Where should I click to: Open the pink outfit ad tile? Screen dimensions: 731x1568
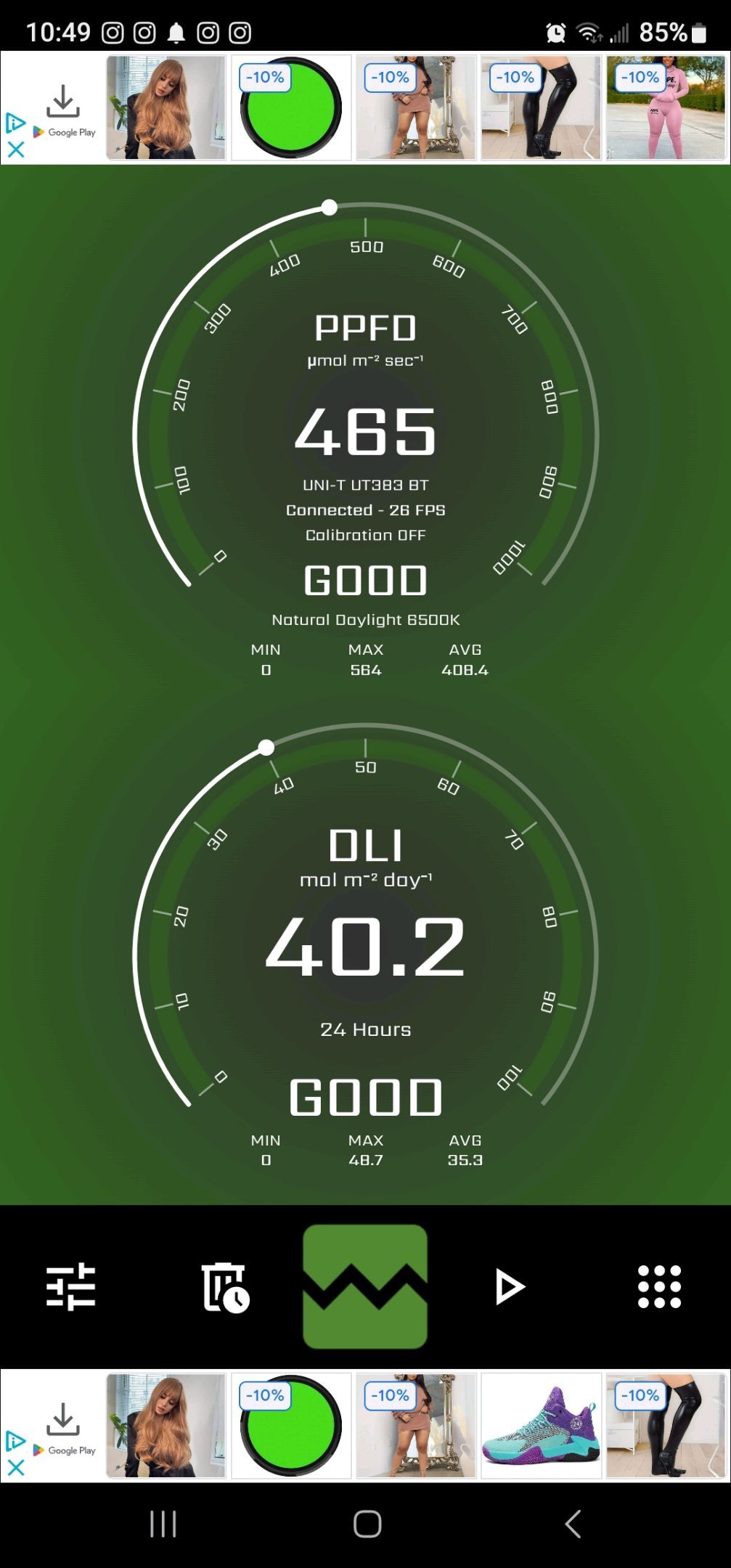point(666,107)
